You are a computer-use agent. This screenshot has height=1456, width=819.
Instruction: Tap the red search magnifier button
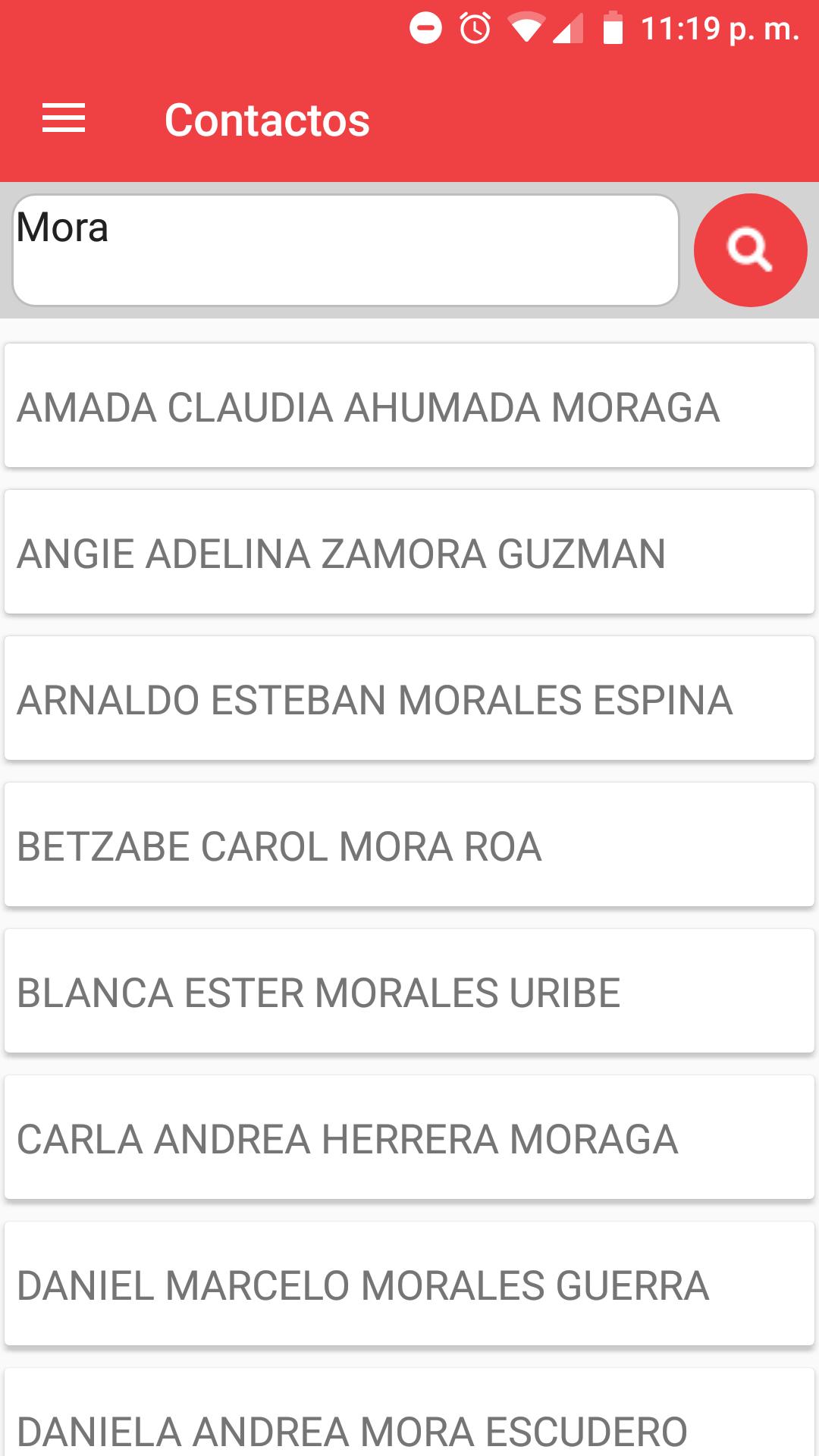pos(750,250)
